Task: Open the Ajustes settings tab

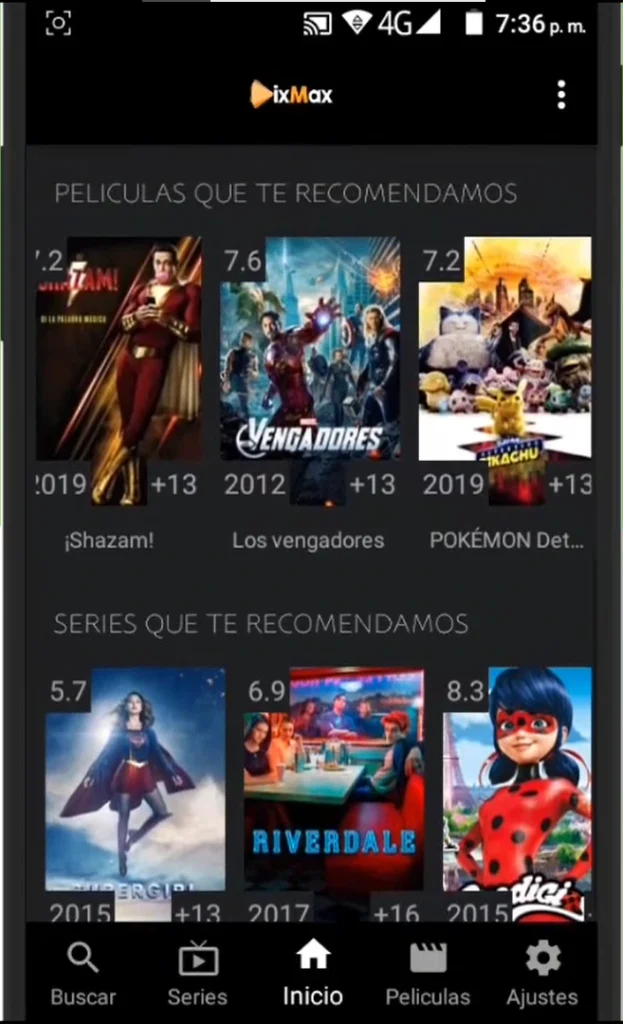Action: point(542,973)
